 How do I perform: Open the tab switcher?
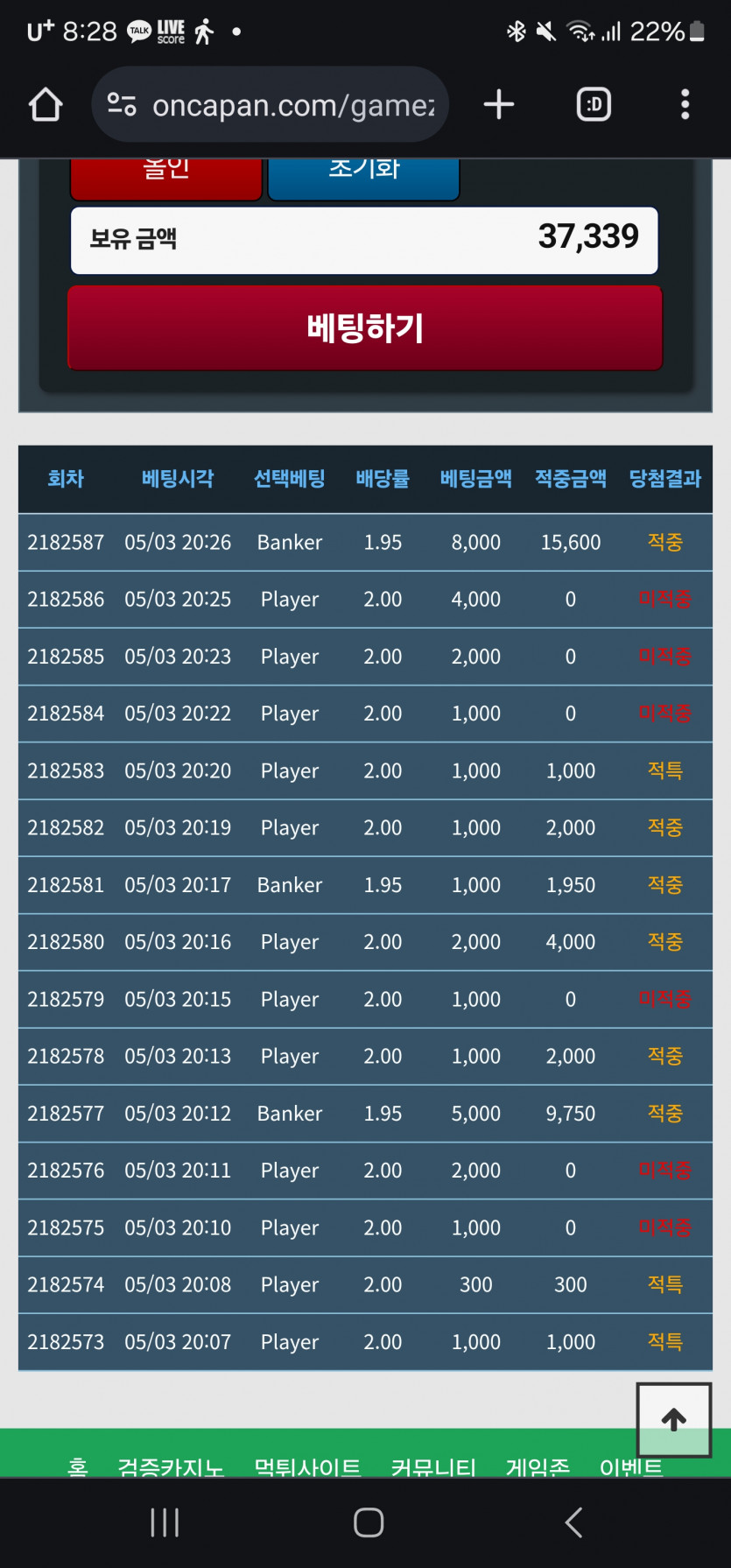click(x=594, y=105)
